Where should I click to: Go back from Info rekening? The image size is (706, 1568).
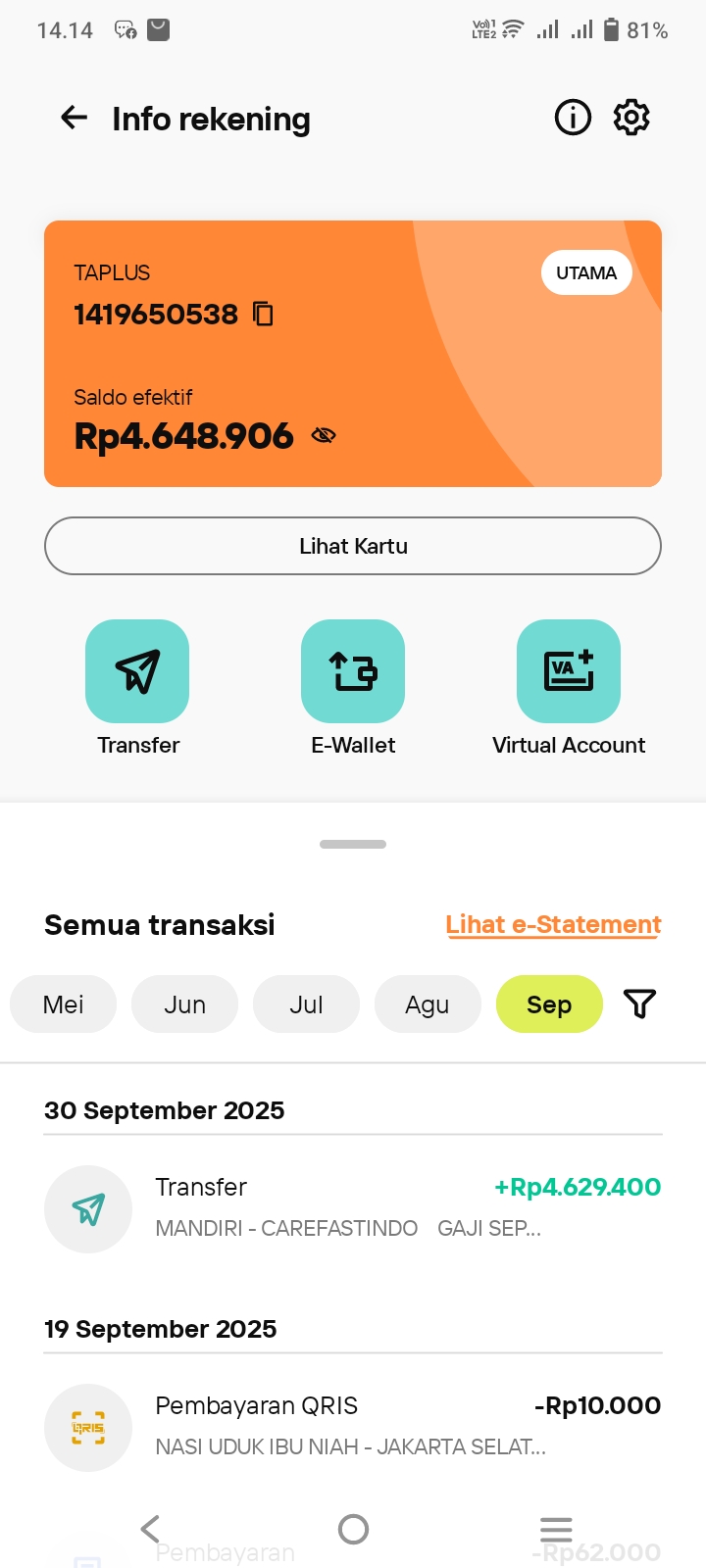click(75, 119)
